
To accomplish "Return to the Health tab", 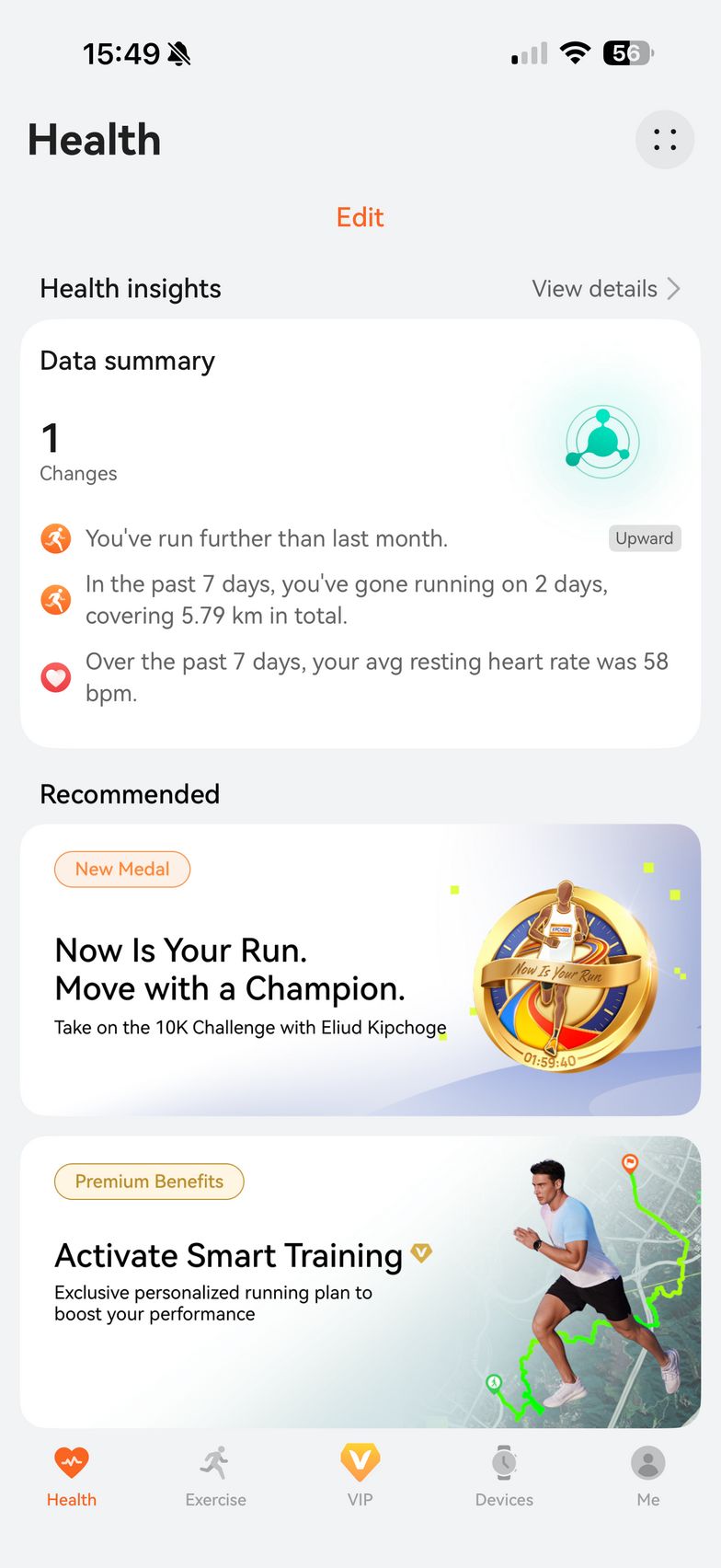I will 72,1475.
